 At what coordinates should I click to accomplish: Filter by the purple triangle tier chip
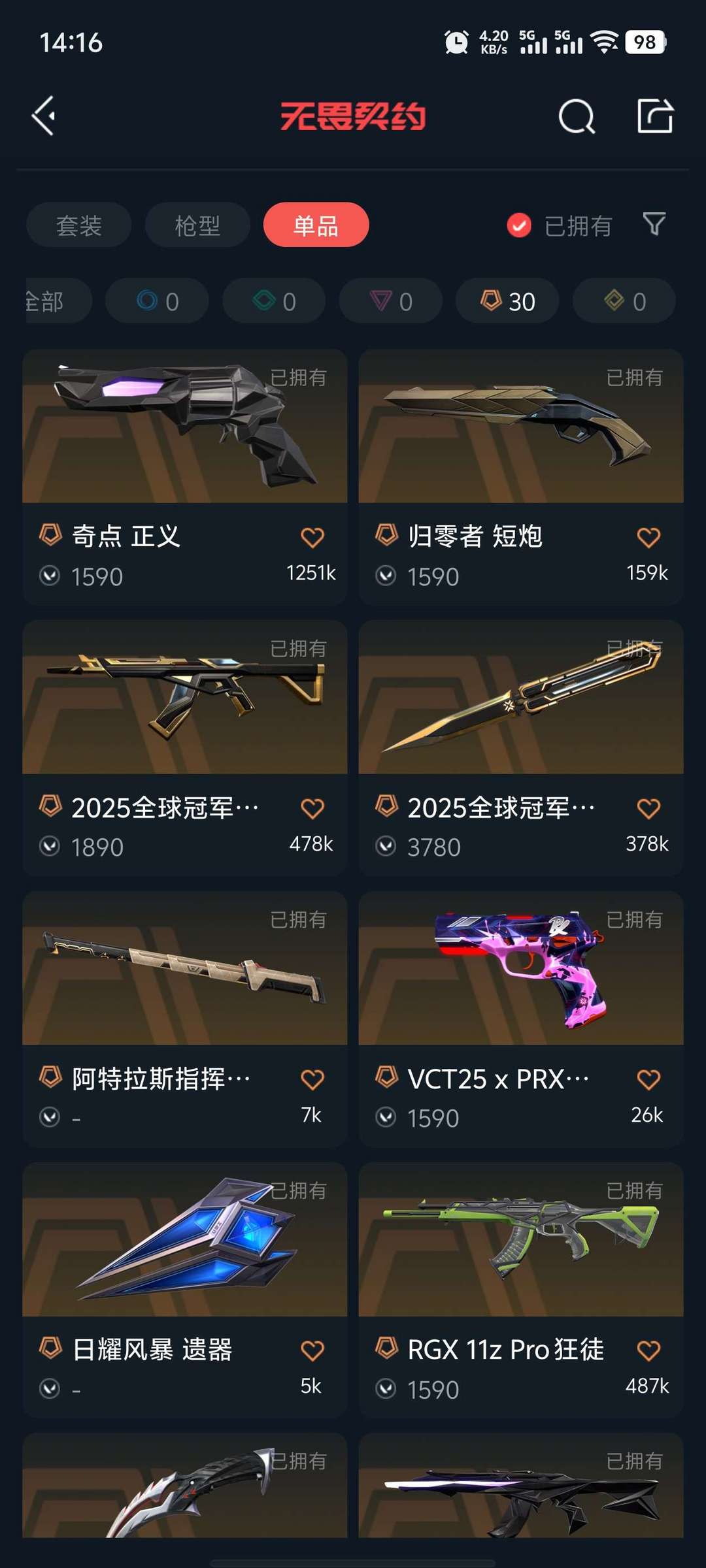tap(391, 301)
